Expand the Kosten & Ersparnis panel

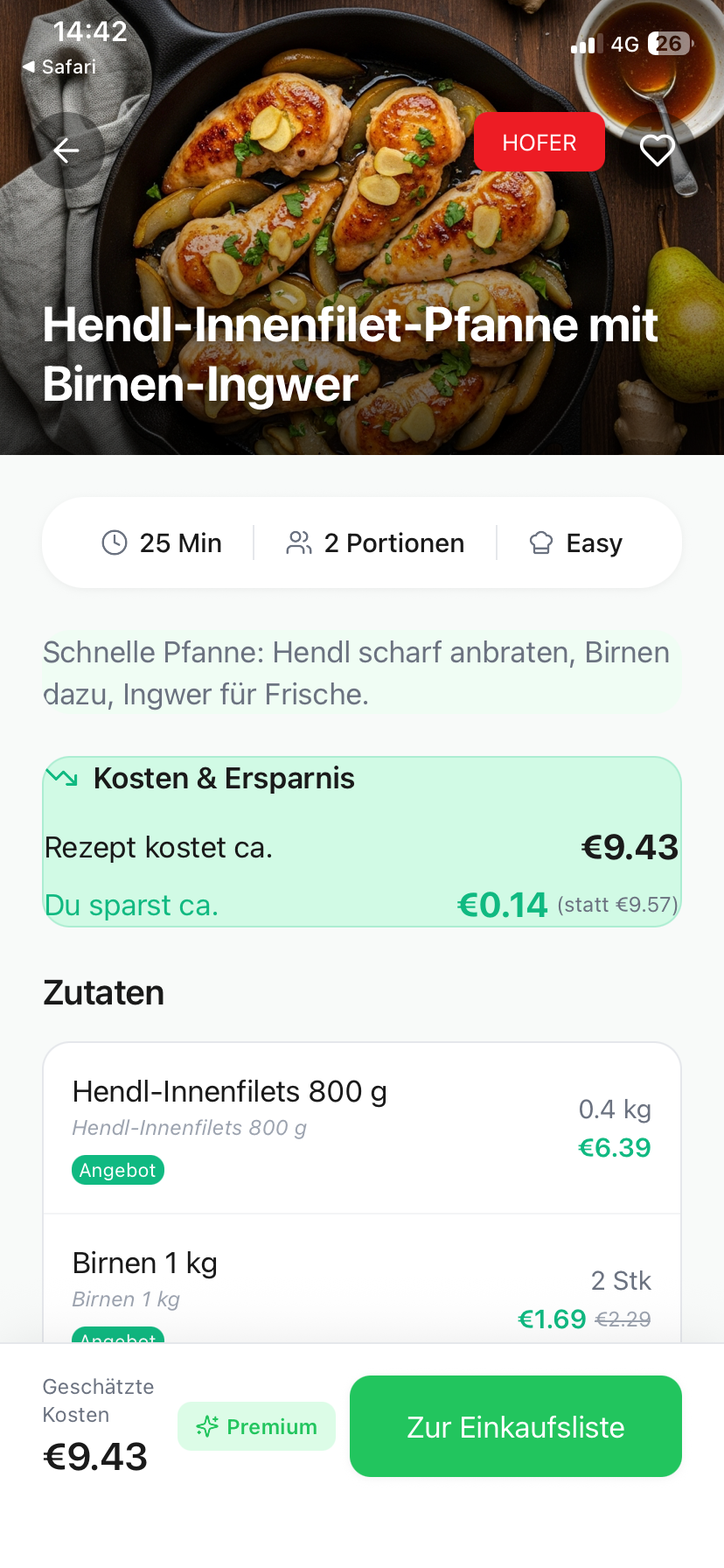tap(361, 840)
